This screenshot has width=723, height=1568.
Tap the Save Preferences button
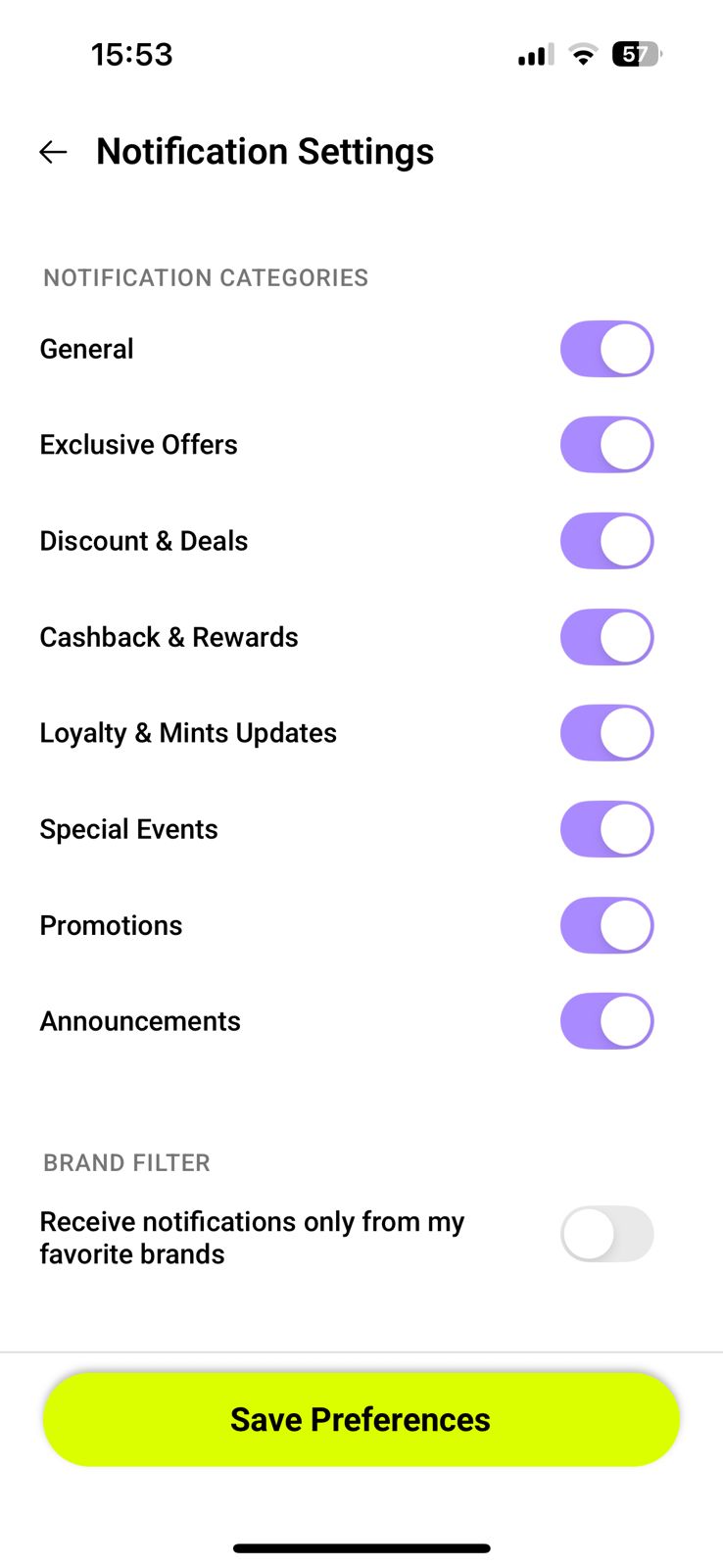(361, 1419)
